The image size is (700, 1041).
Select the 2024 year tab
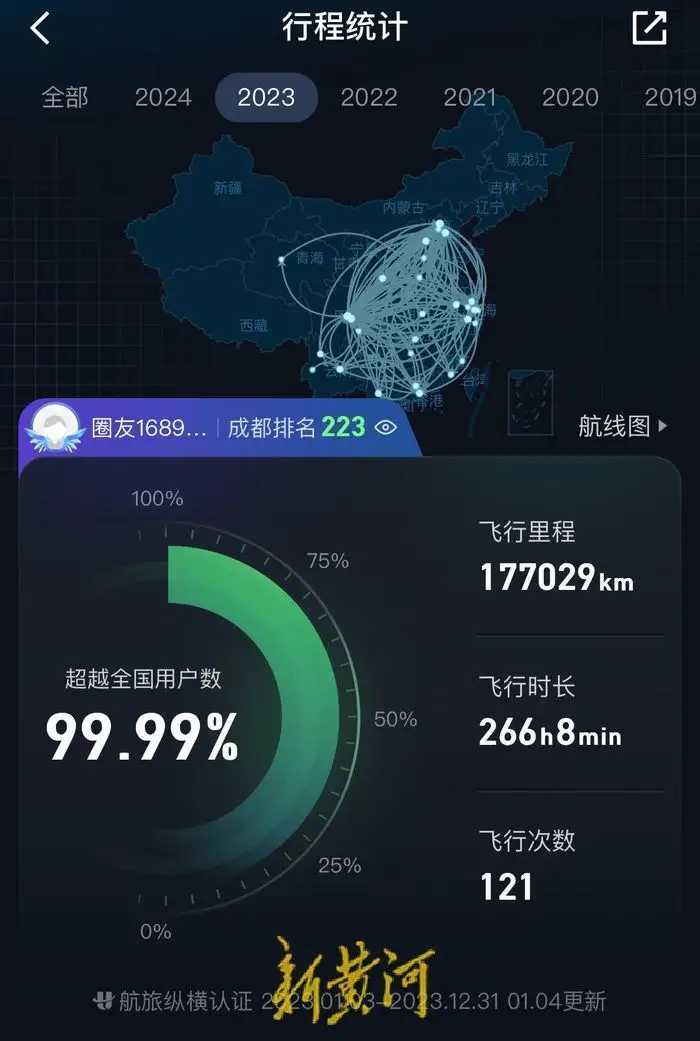tap(163, 97)
